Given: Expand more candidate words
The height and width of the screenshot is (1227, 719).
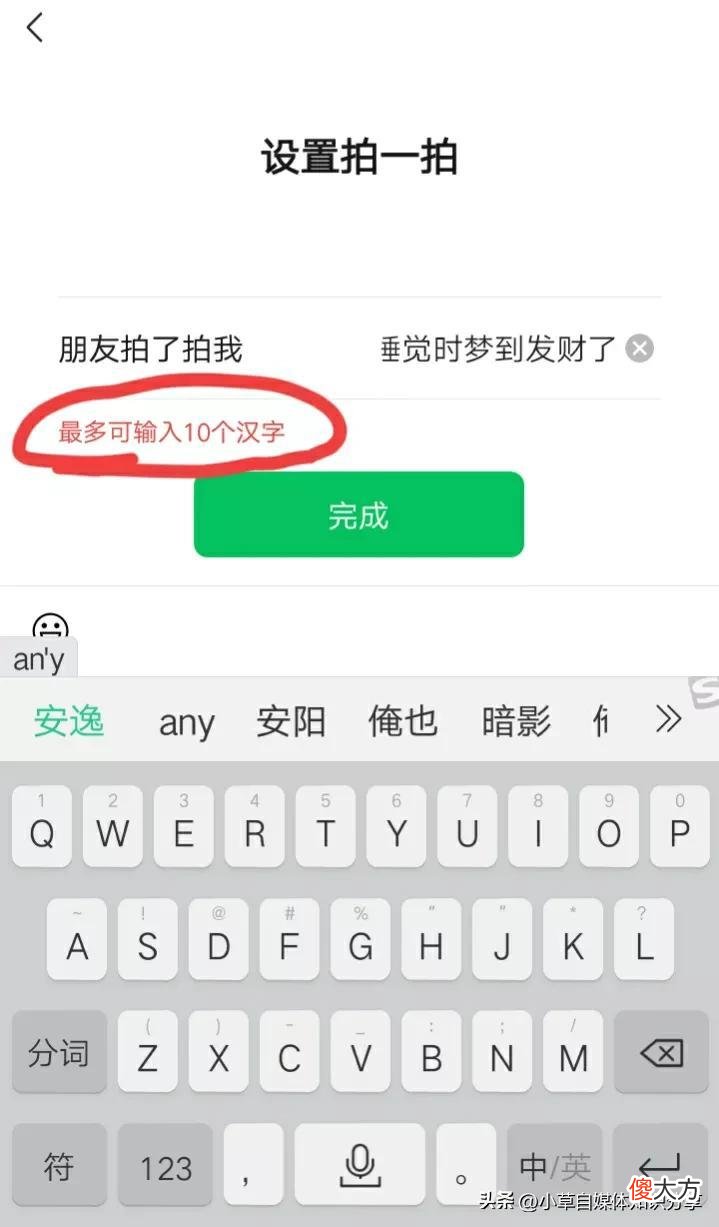Looking at the screenshot, I should point(667,719).
